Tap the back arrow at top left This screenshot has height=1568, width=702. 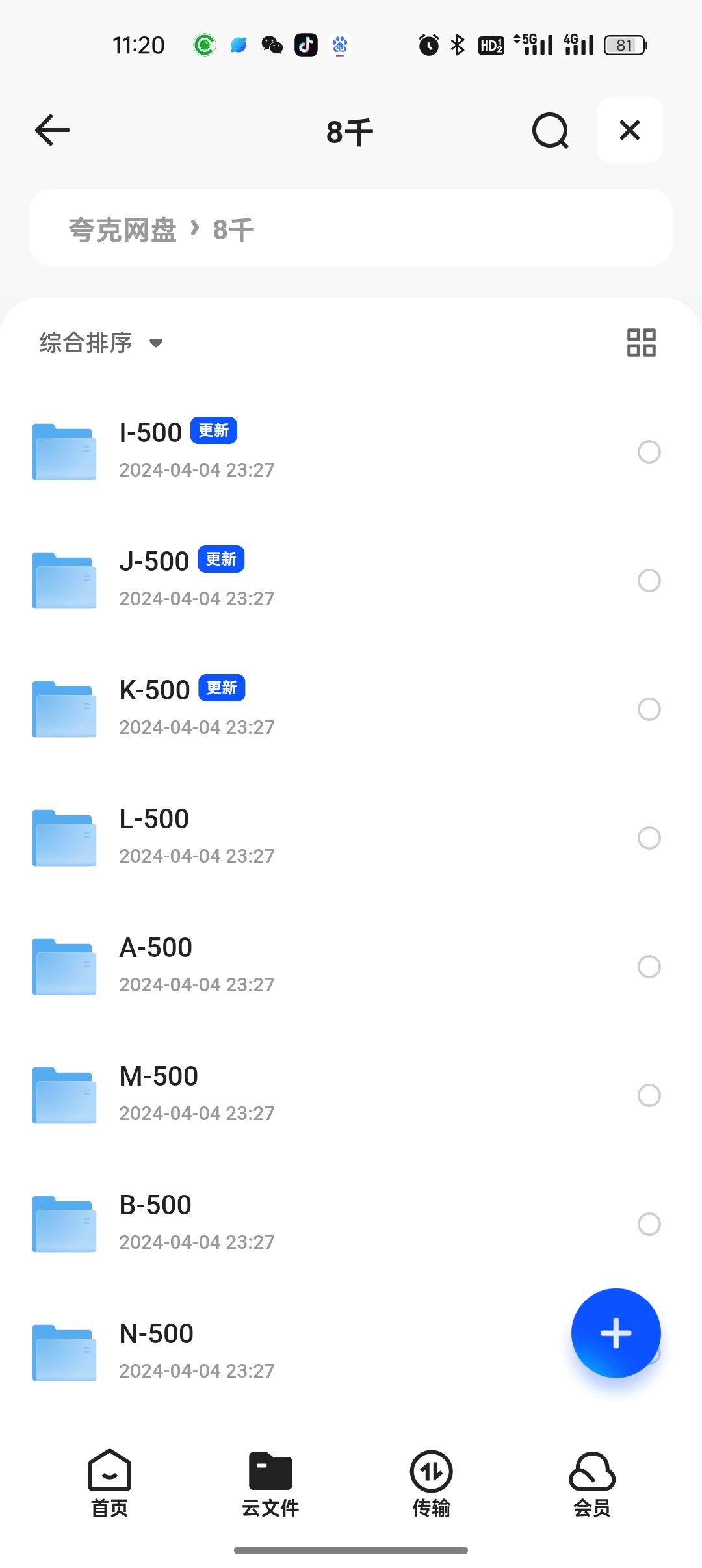[51, 130]
